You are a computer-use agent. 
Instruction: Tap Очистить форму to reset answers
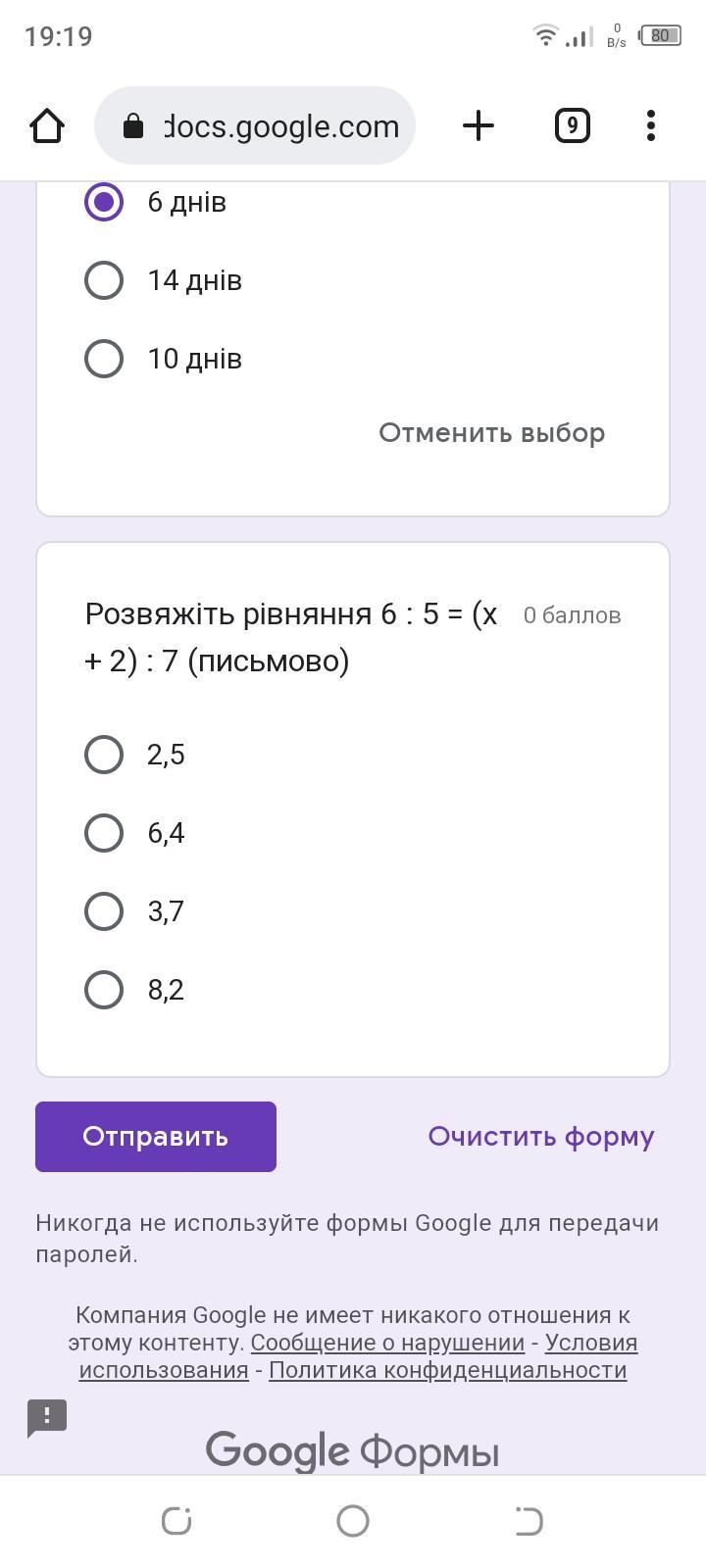coord(541,1137)
